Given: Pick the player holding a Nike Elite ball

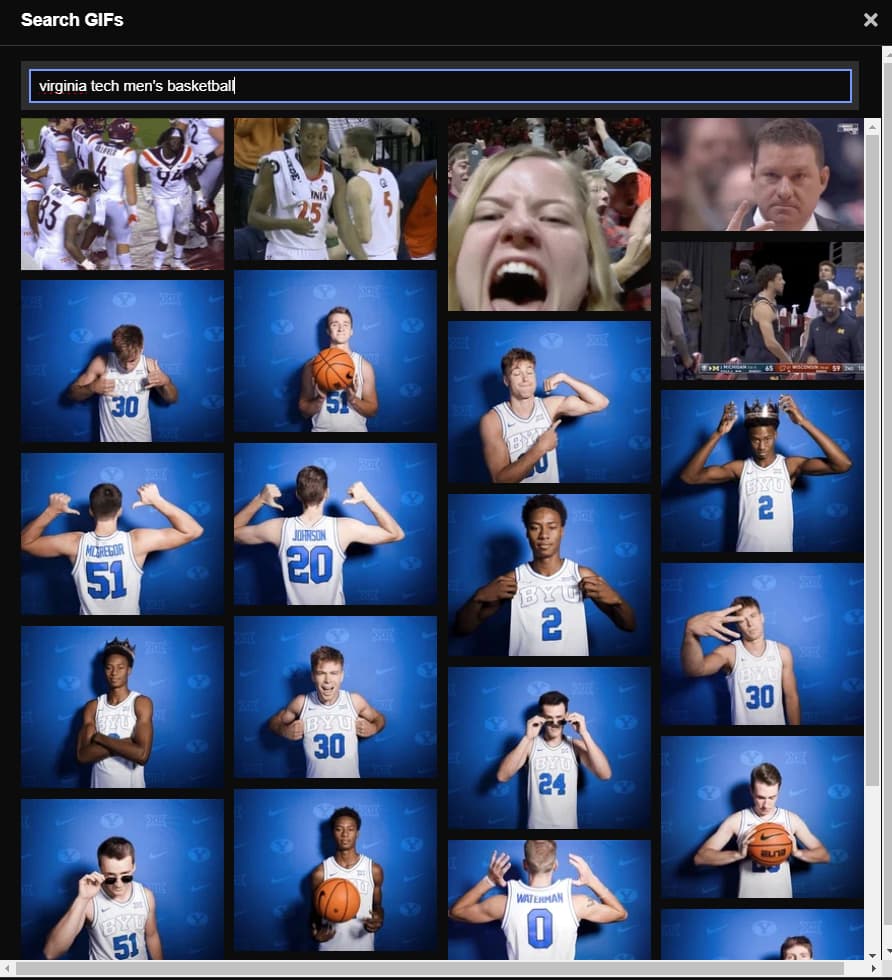Looking at the screenshot, I should point(762,817).
